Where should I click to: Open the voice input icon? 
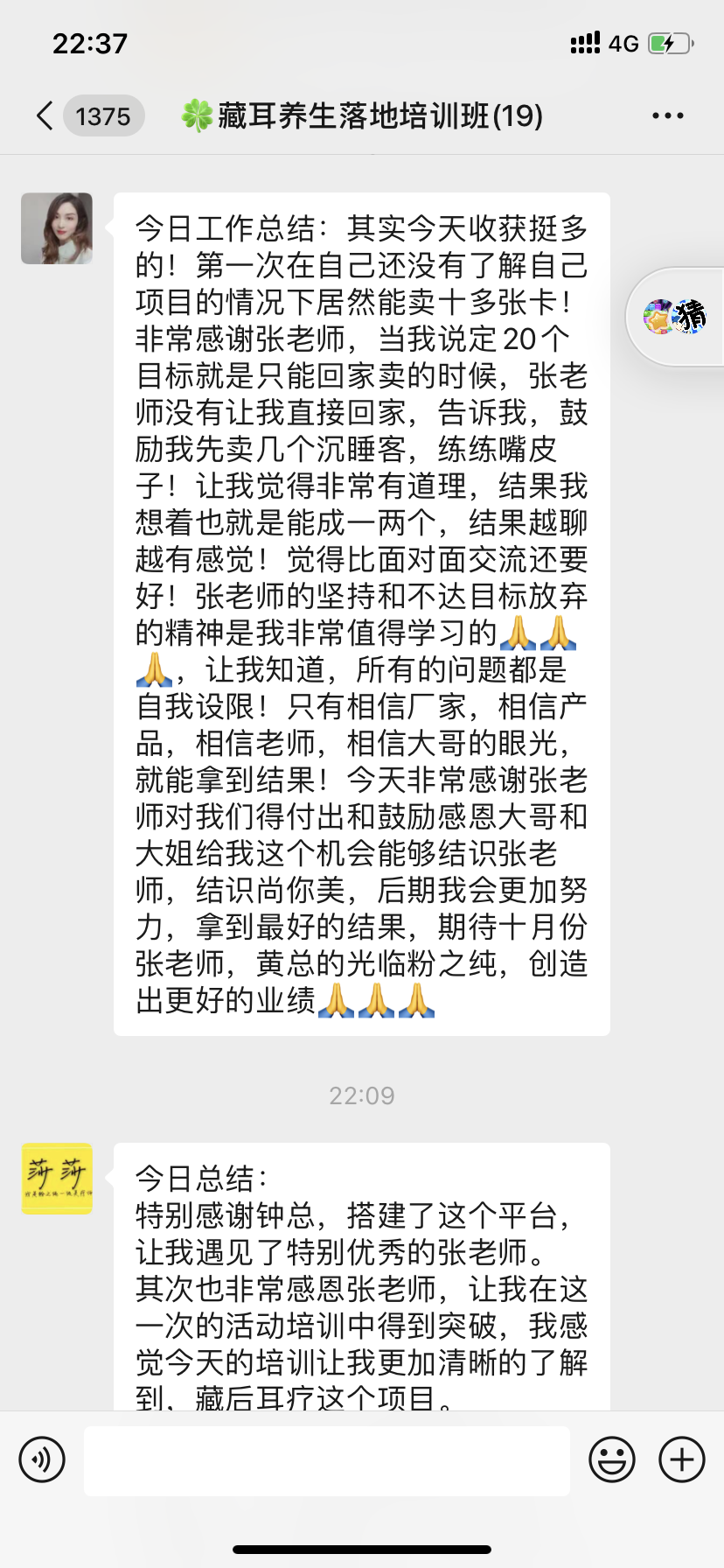click(x=41, y=1459)
